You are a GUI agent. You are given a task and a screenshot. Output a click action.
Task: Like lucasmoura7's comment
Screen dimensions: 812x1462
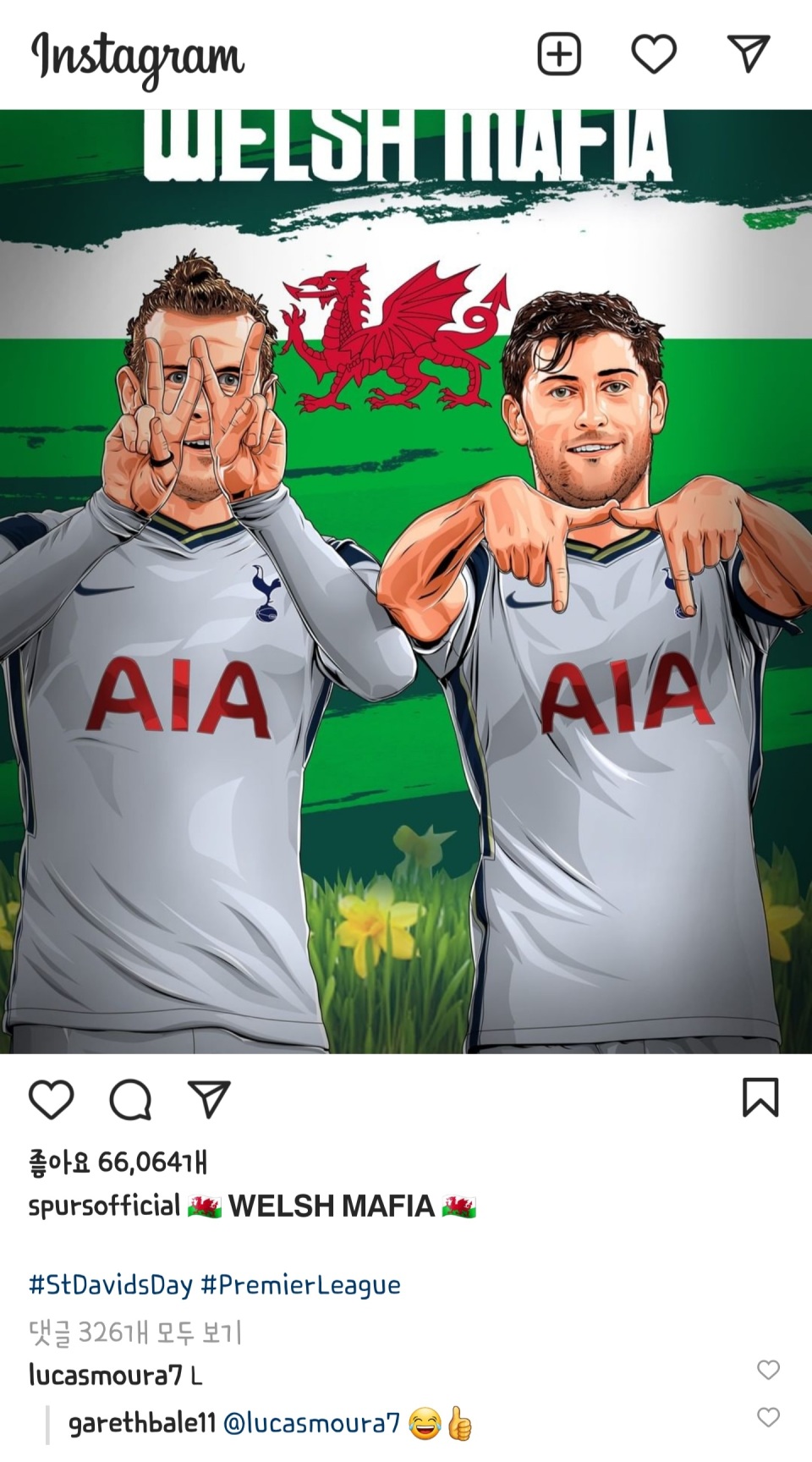pos(768,1370)
